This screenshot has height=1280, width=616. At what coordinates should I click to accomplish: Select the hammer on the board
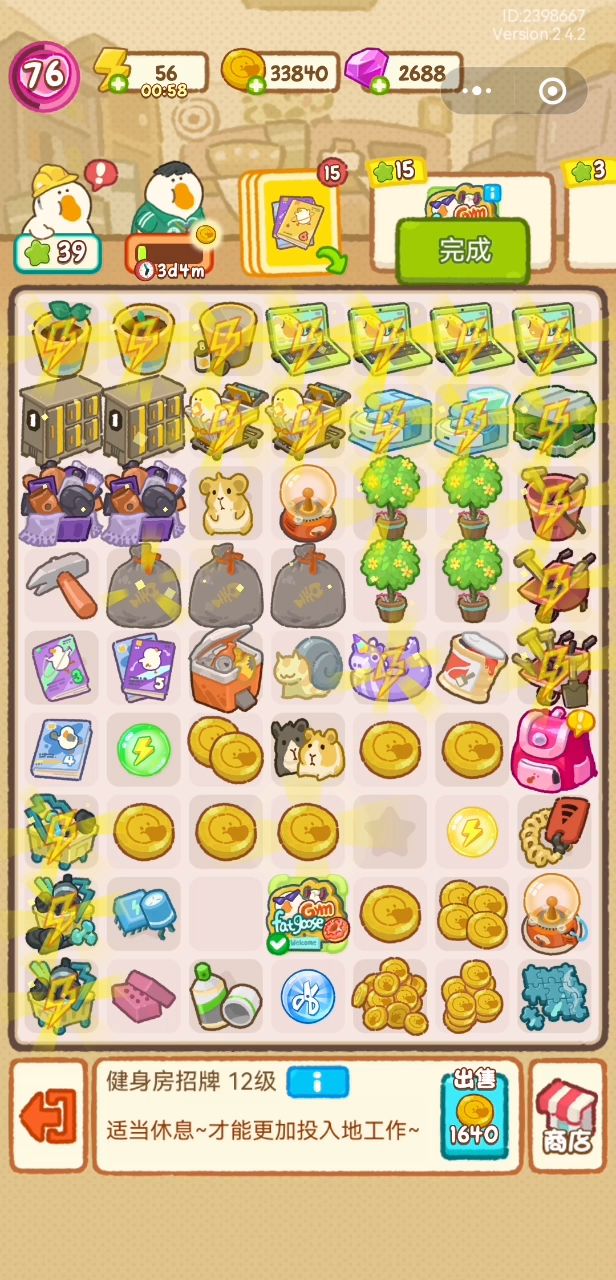point(62,586)
